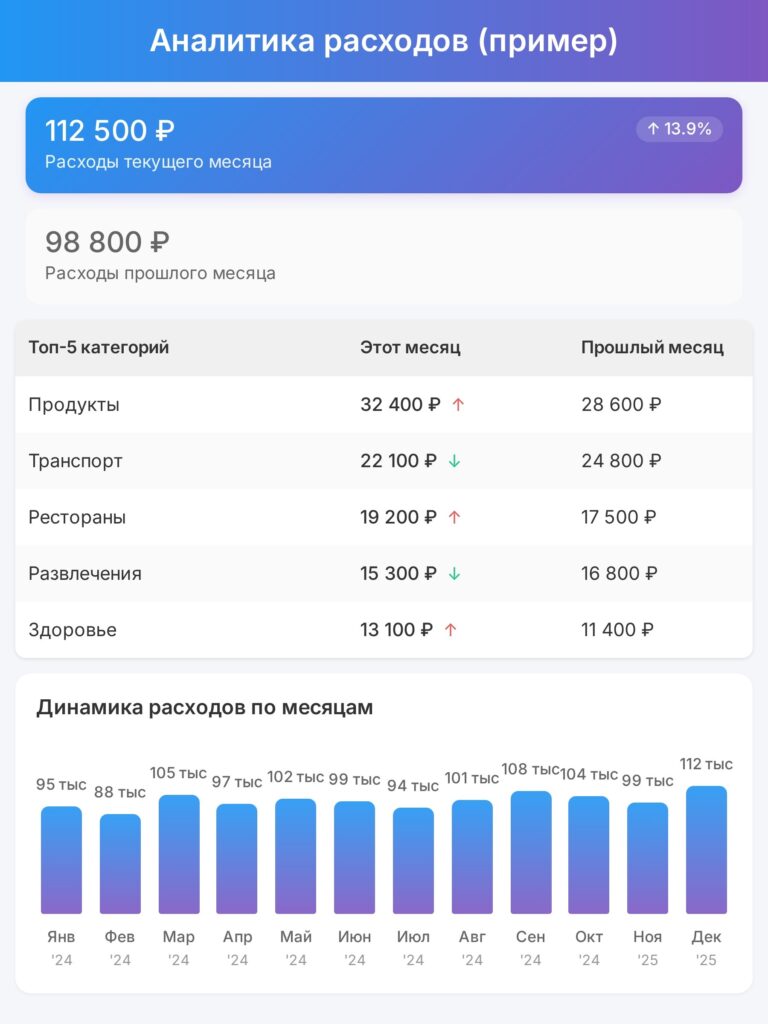The width and height of the screenshot is (768, 1024).
Task: Click the ruble amount 98 800 ₽
Action: [x=108, y=241]
